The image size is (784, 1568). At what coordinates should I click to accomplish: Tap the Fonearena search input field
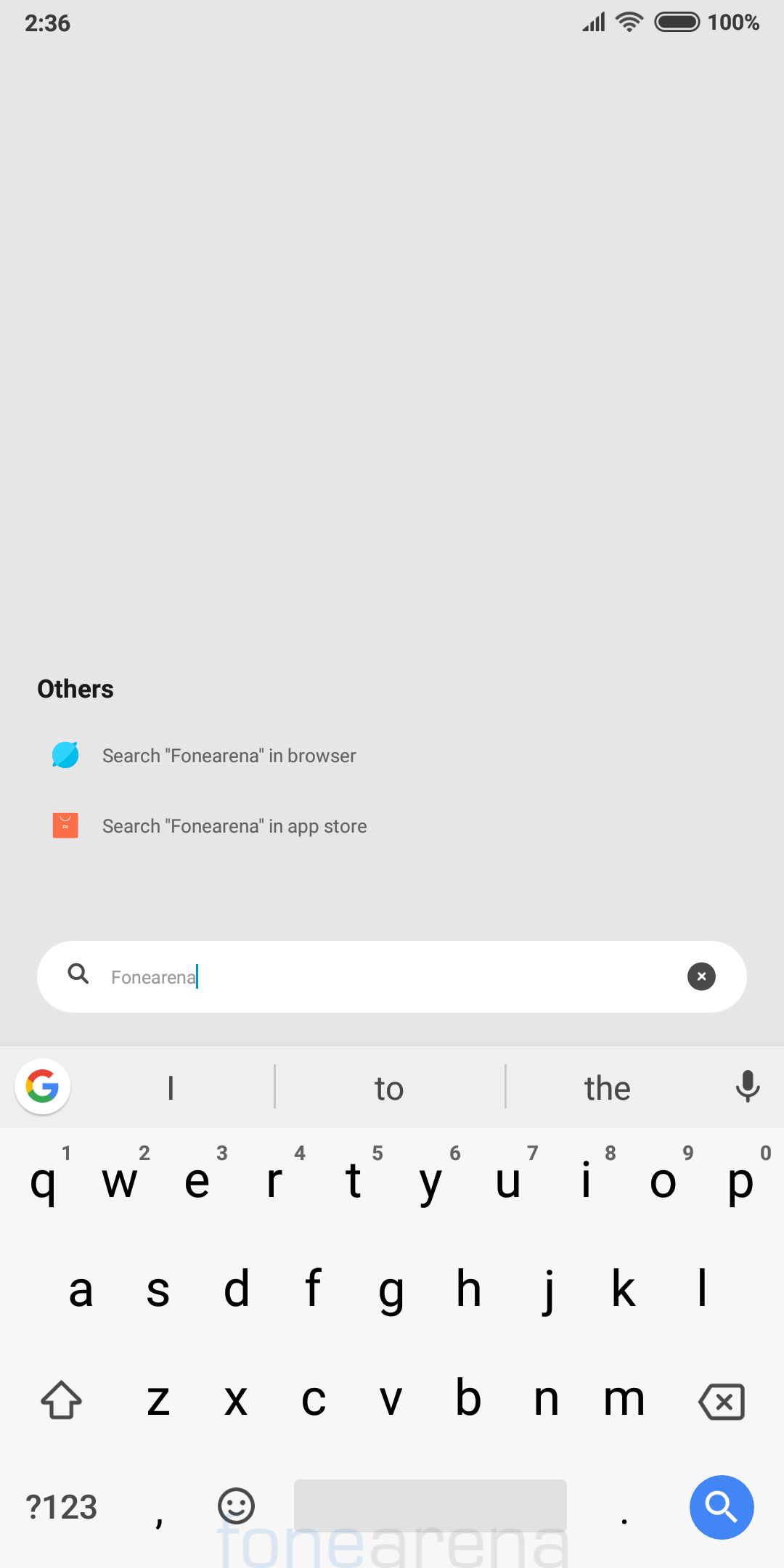click(x=391, y=976)
